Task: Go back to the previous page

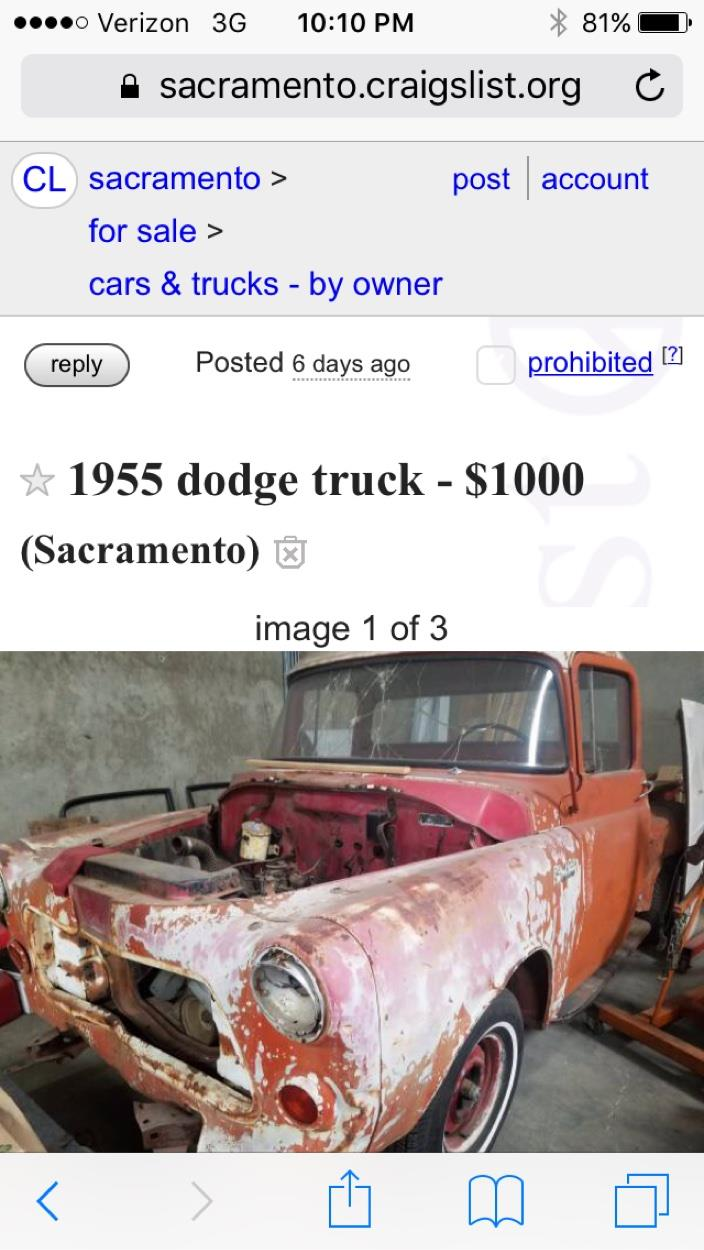Action: 48,1201
